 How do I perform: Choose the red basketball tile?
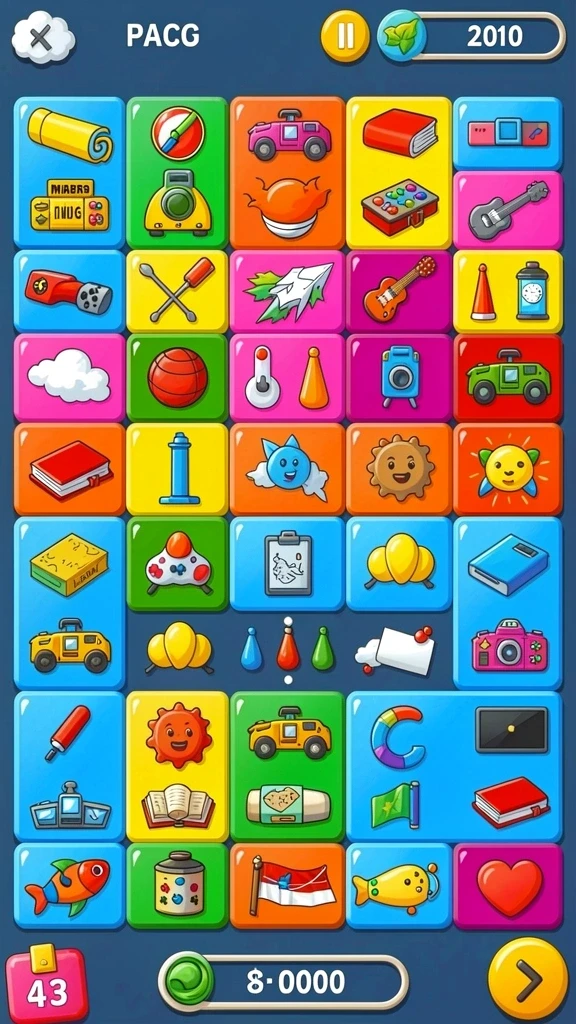[x=177, y=378]
